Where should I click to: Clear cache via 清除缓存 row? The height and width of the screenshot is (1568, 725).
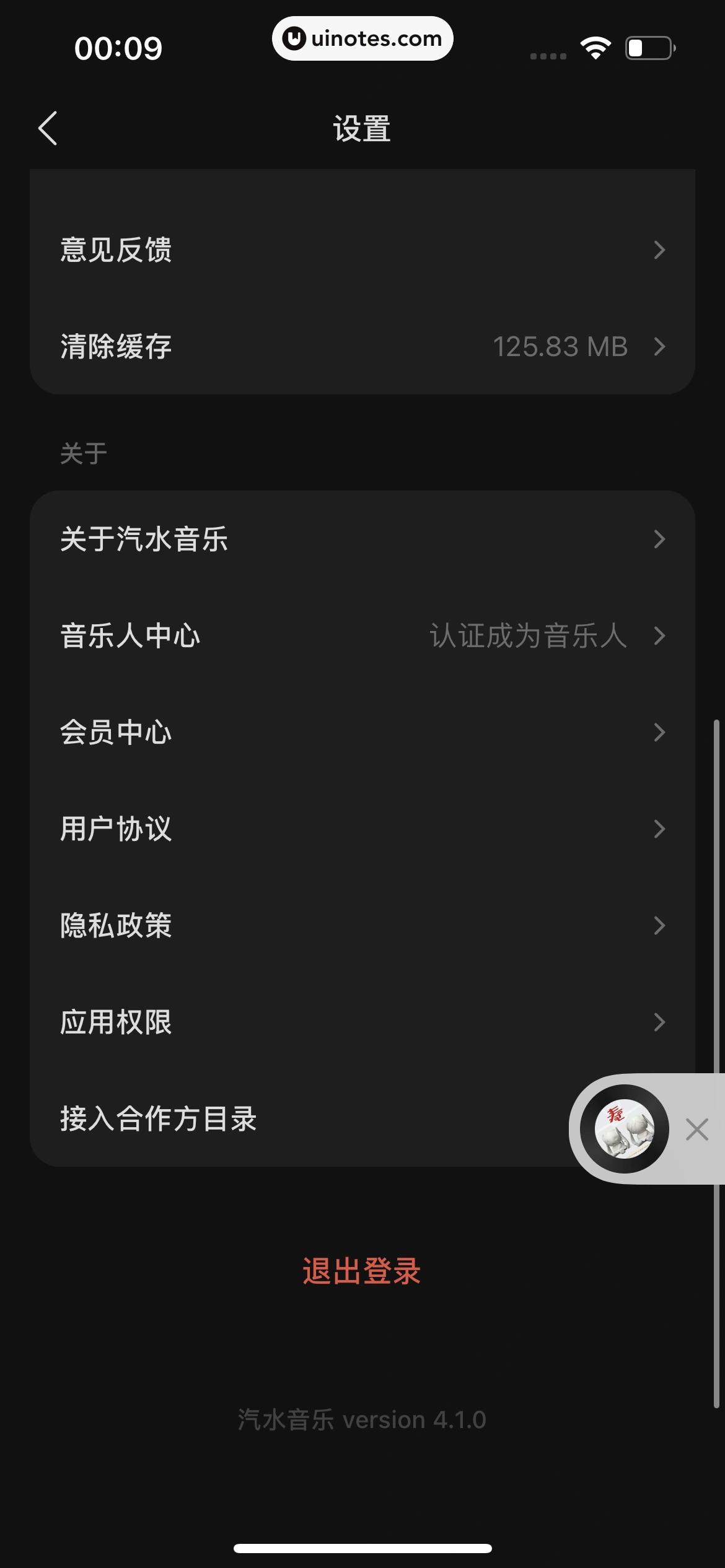click(x=362, y=347)
